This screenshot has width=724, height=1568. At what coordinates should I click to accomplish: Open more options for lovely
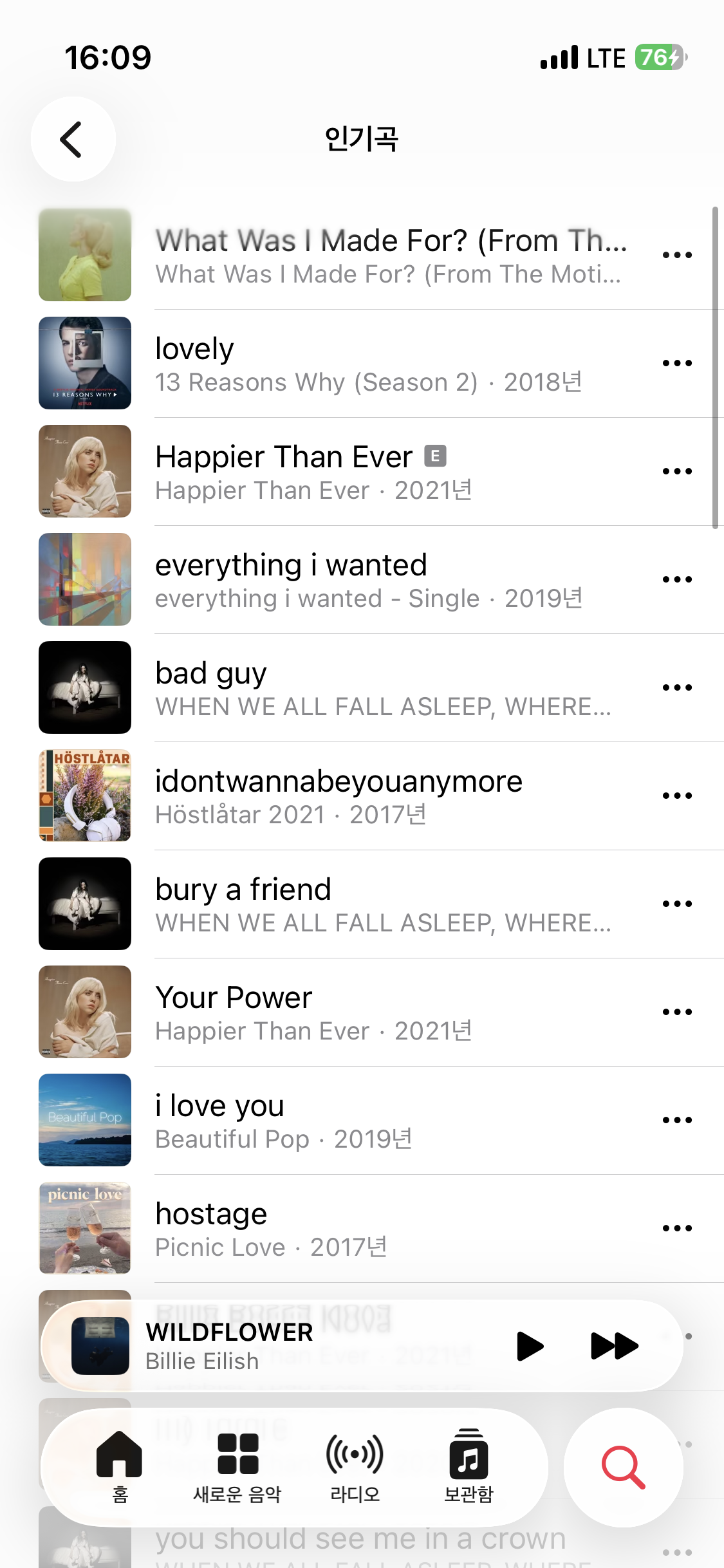point(677,363)
